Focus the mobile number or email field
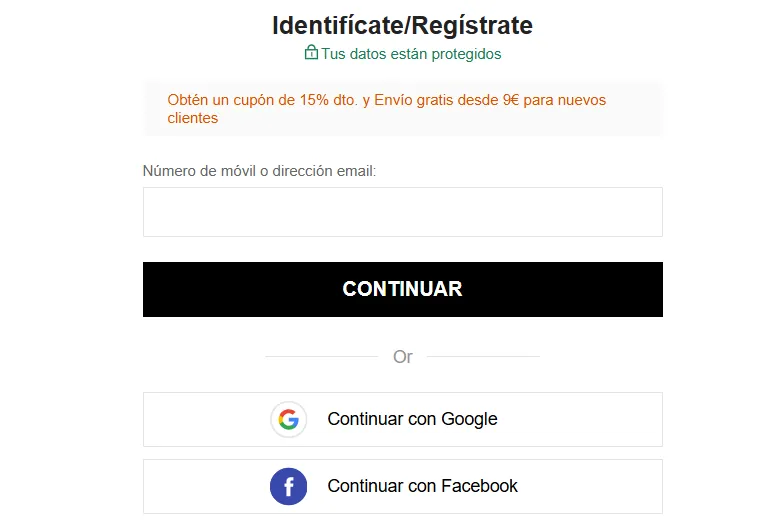Viewport: 783px width, 531px height. tap(402, 212)
